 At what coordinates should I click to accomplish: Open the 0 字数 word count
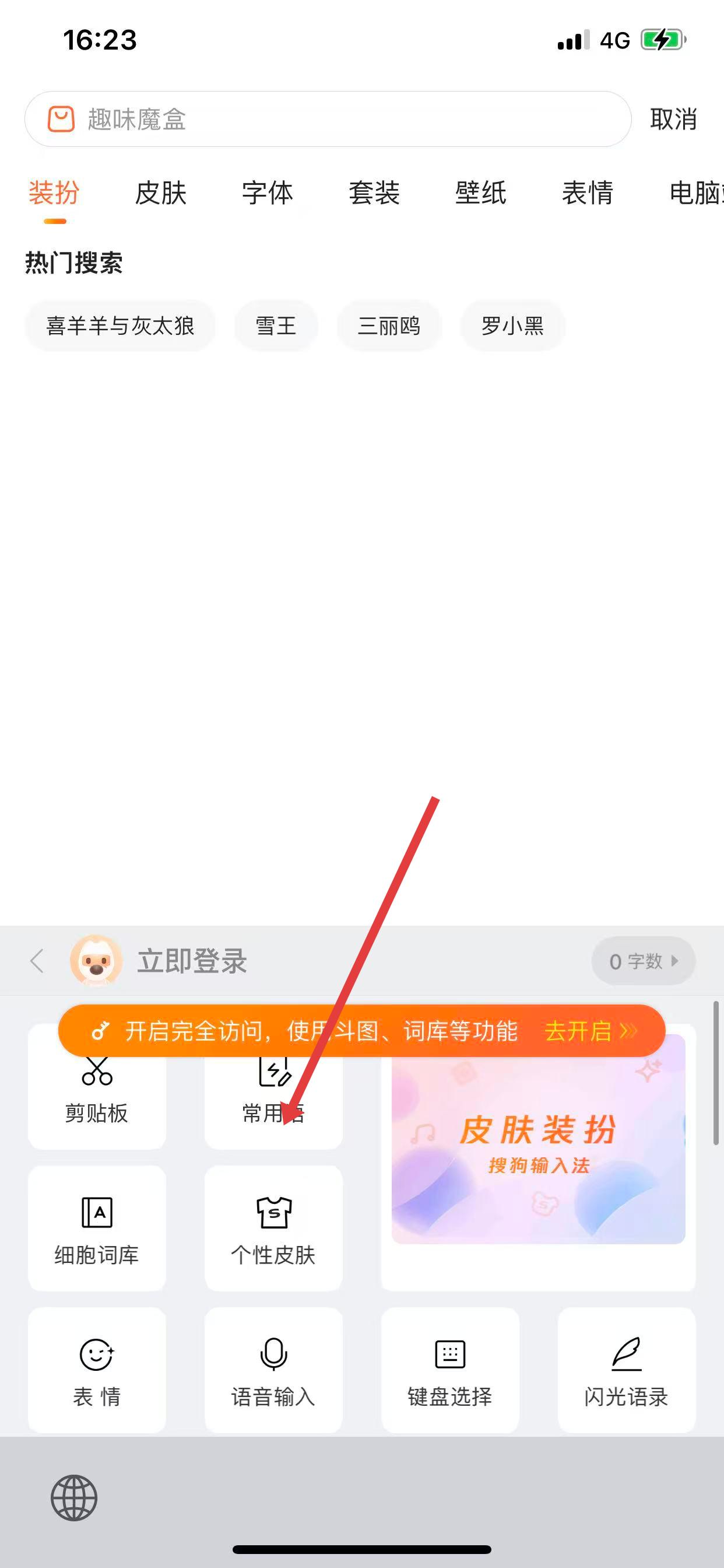coord(643,961)
